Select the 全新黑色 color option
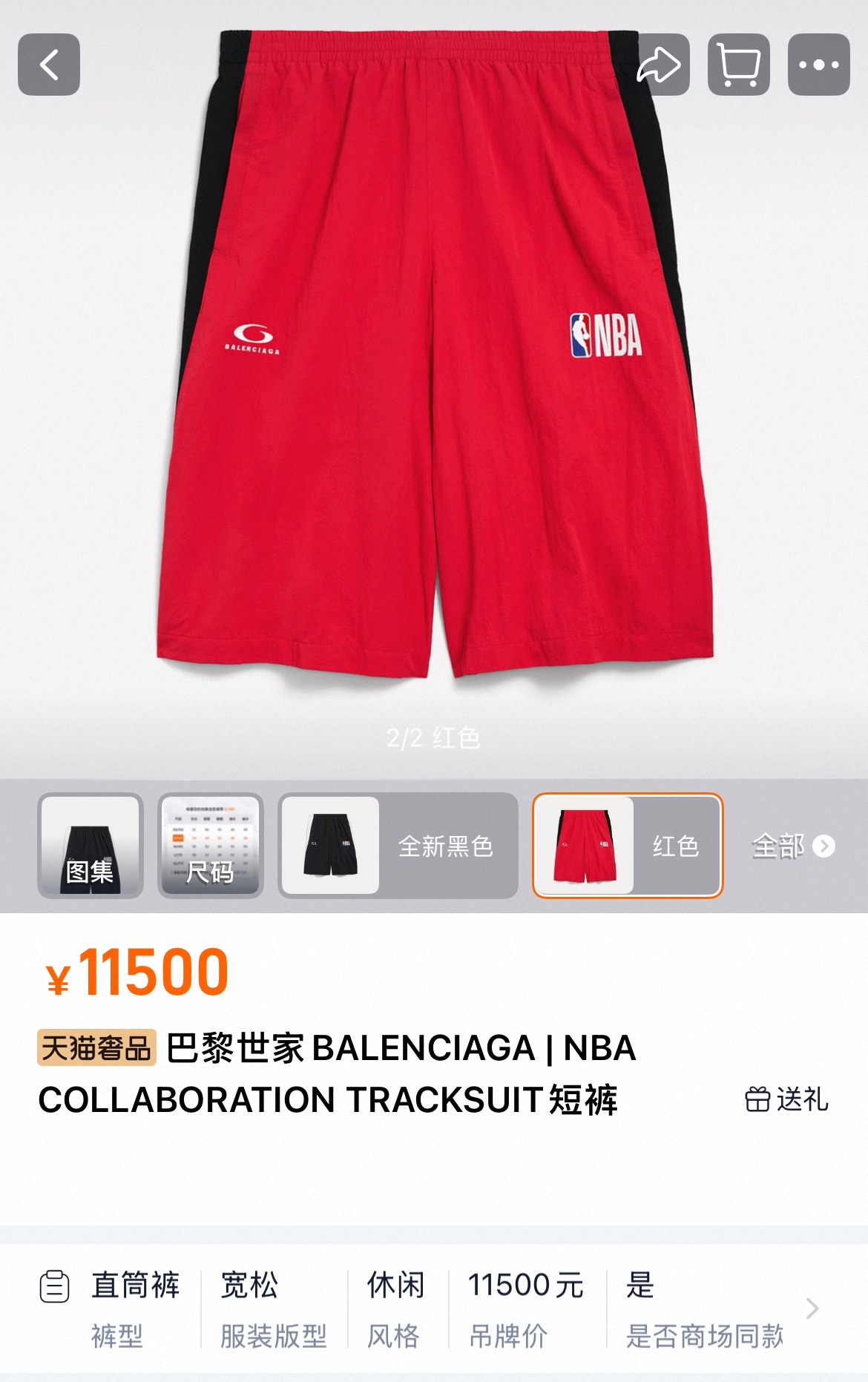Screen dimensions: 868x1382 (398, 846)
